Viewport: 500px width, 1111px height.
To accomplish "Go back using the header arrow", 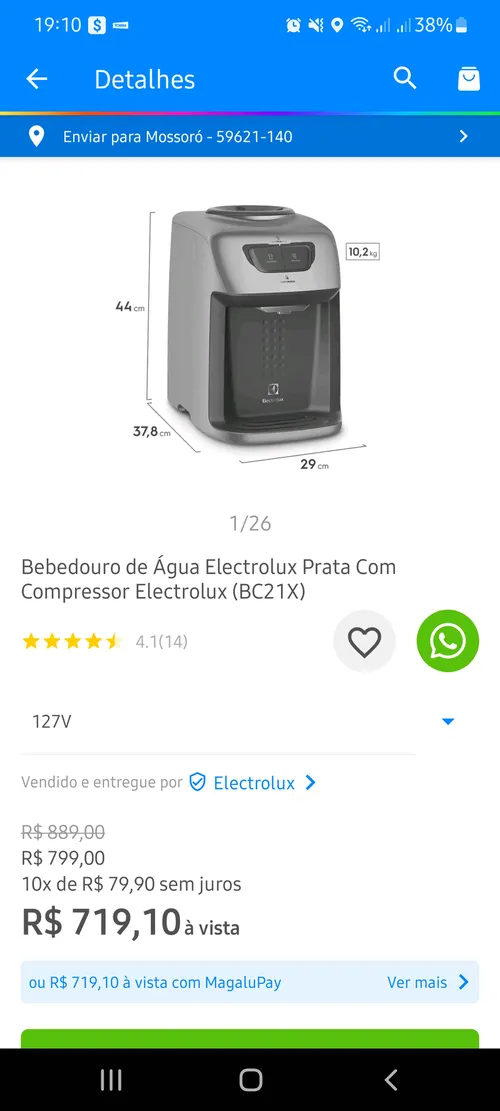I will point(37,79).
